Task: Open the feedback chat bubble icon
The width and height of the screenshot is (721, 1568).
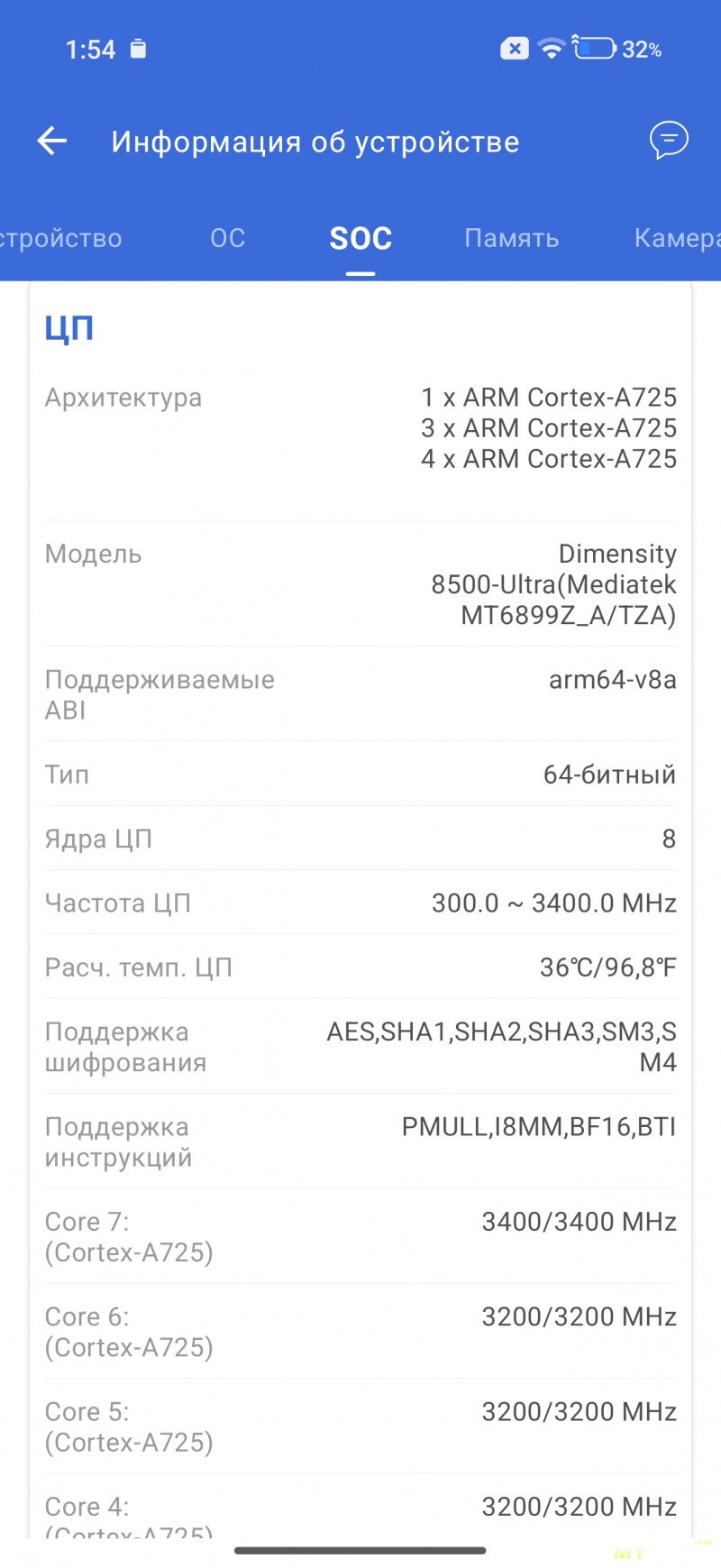Action: click(669, 141)
